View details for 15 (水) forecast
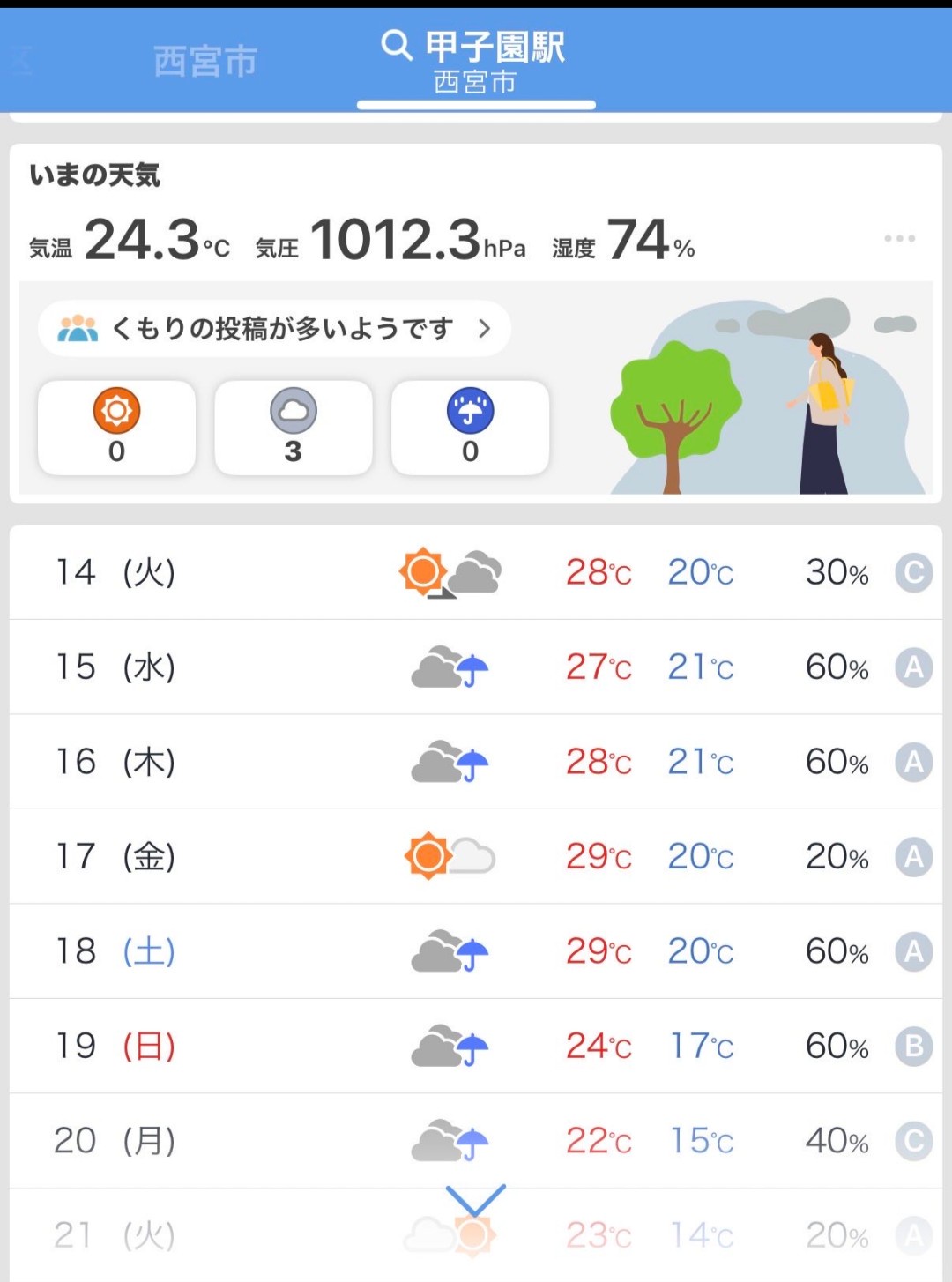The width and height of the screenshot is (952, 1282). [476, 667]
